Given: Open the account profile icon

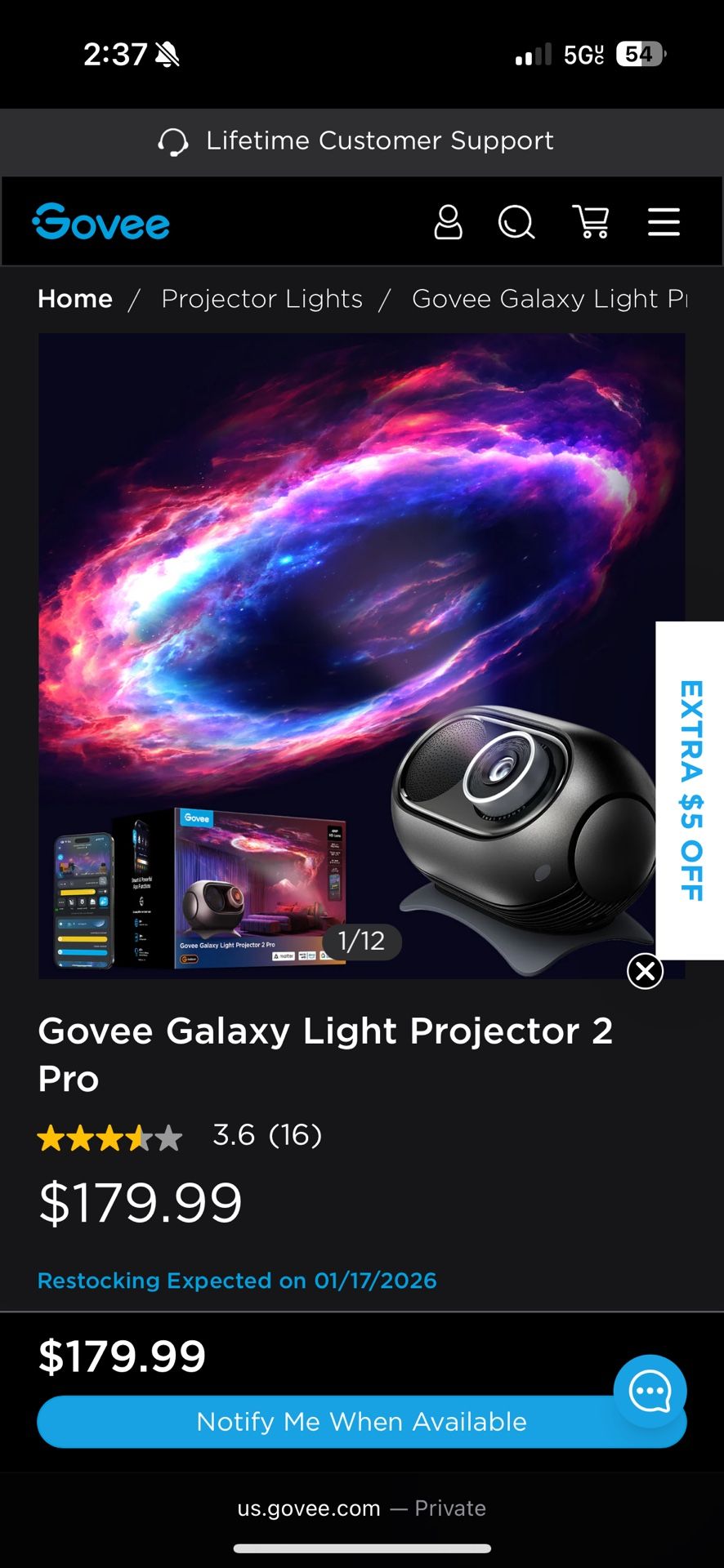Looking at the screenshot, I should tap(448, 222).
